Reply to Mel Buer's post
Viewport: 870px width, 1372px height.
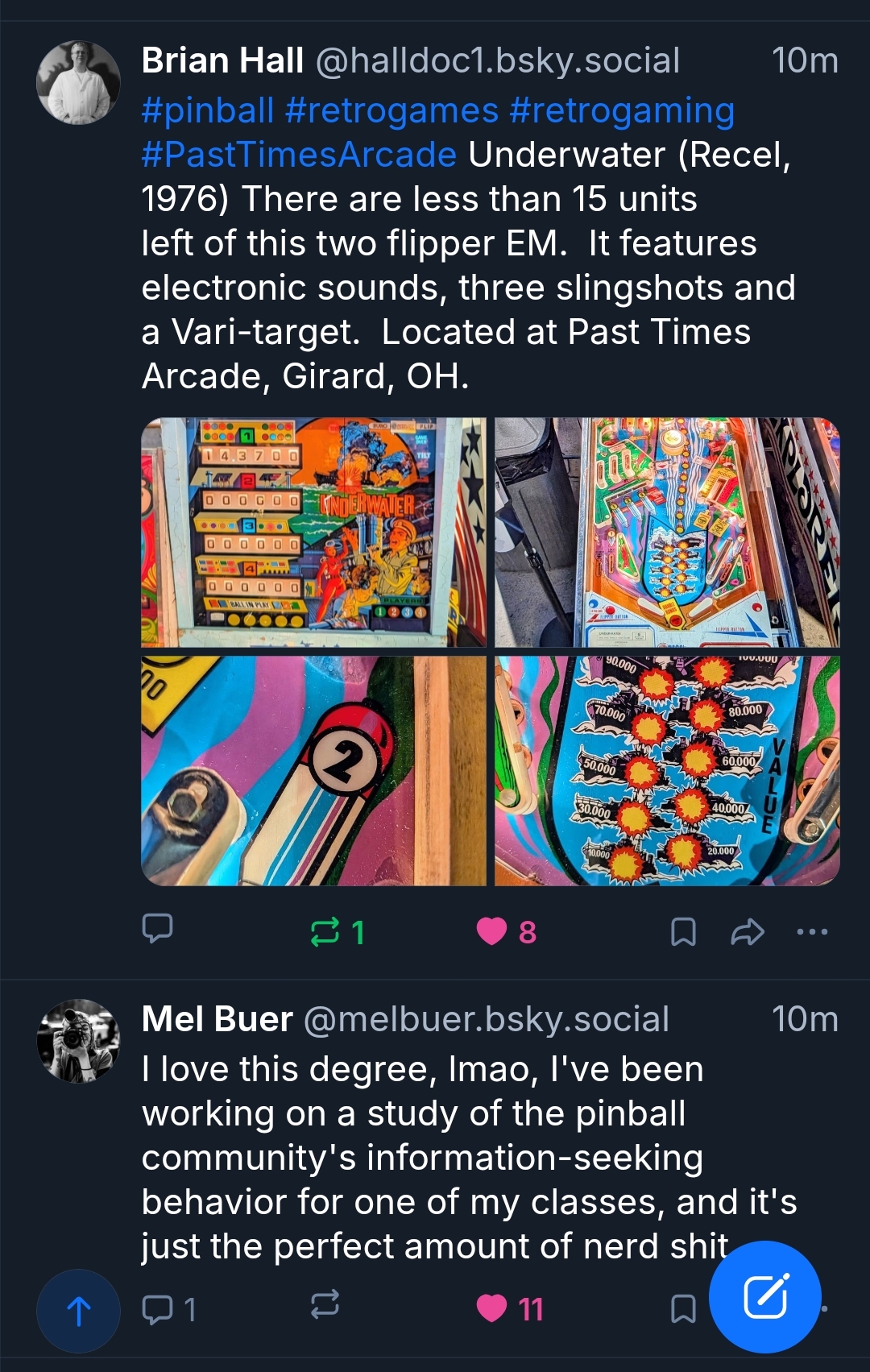pyautogui.click(x=158, y=1308)
